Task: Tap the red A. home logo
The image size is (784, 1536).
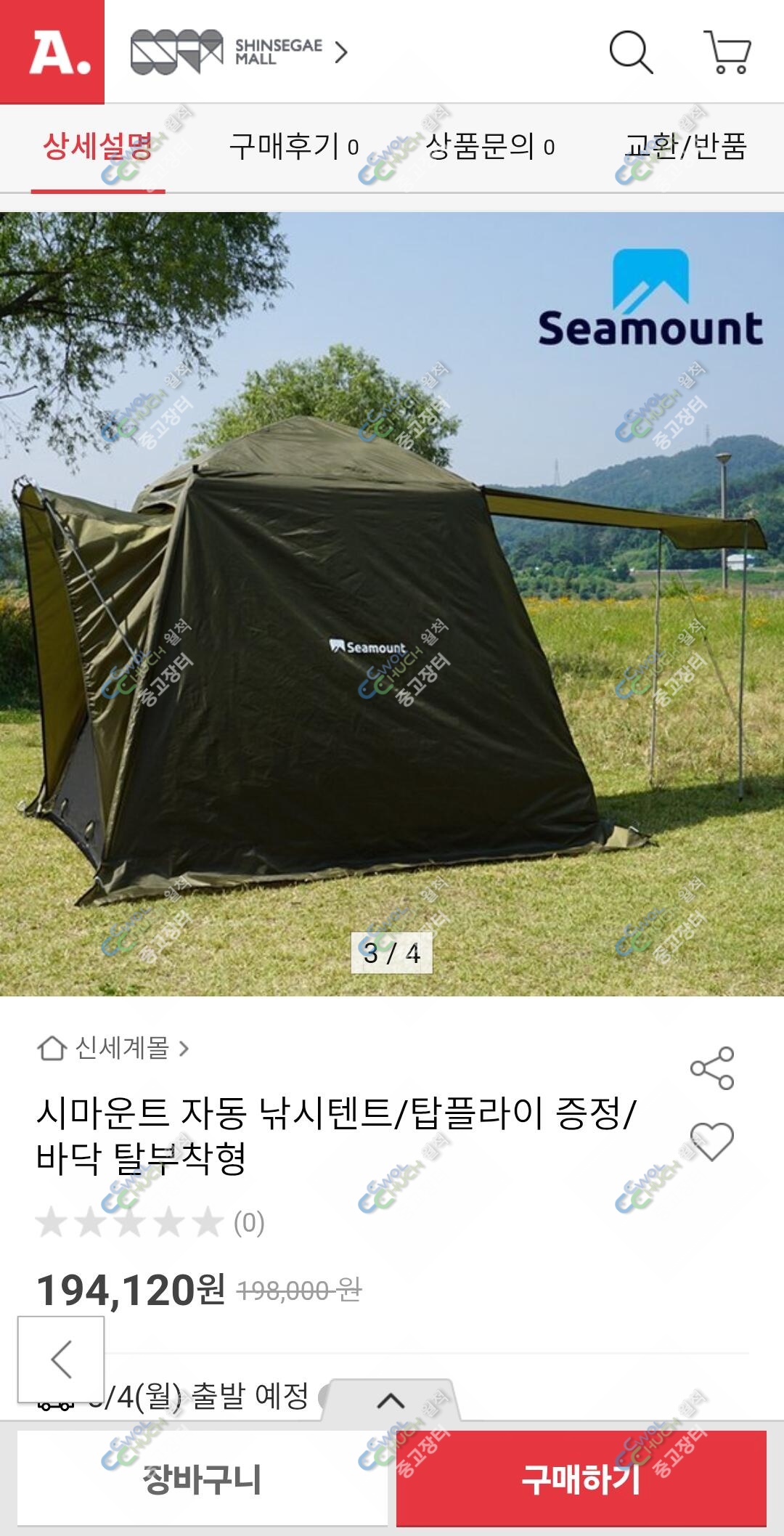Action: [52, 52]
